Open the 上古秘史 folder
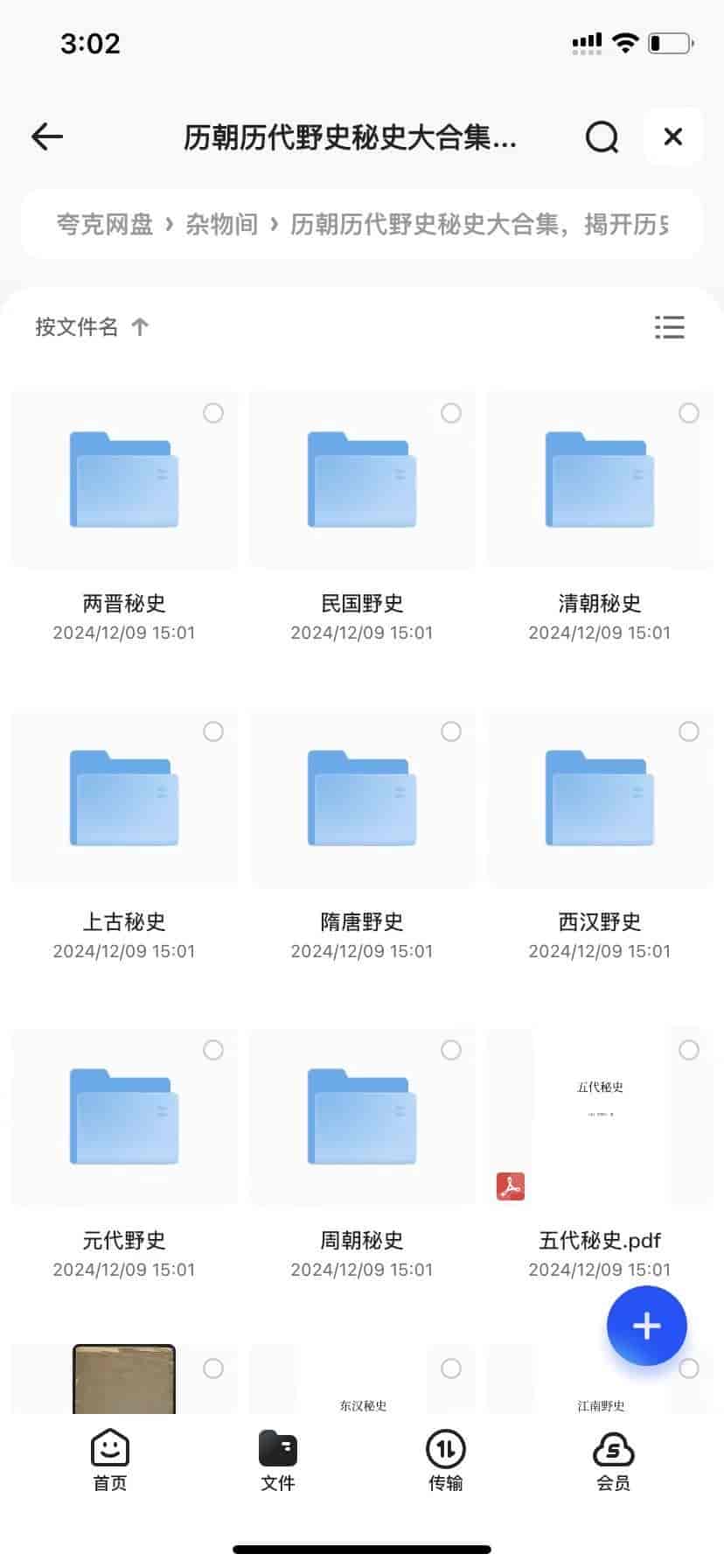This screenshot has width=724, height=1568. (x=124, y=800)
